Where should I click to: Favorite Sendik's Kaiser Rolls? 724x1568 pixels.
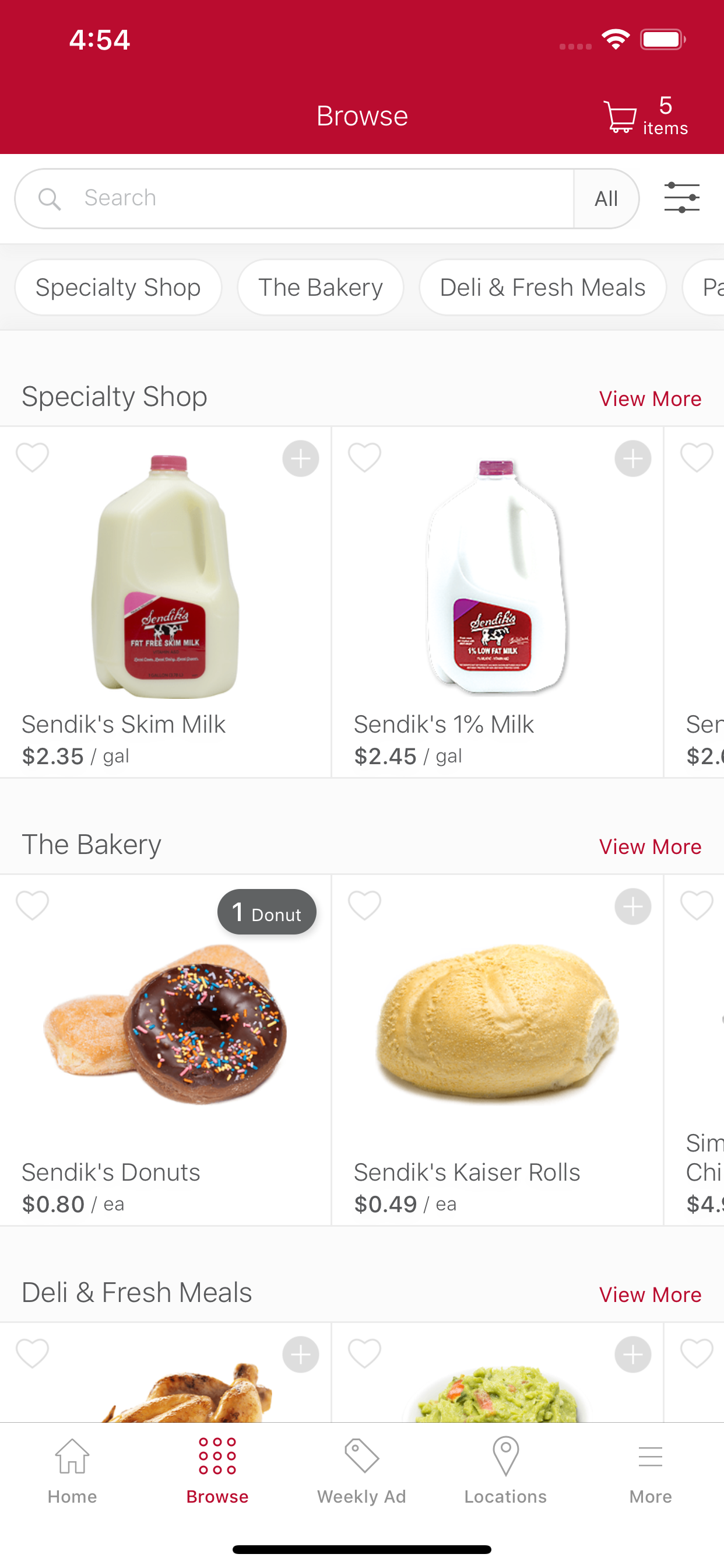click(x=365, y=907)
